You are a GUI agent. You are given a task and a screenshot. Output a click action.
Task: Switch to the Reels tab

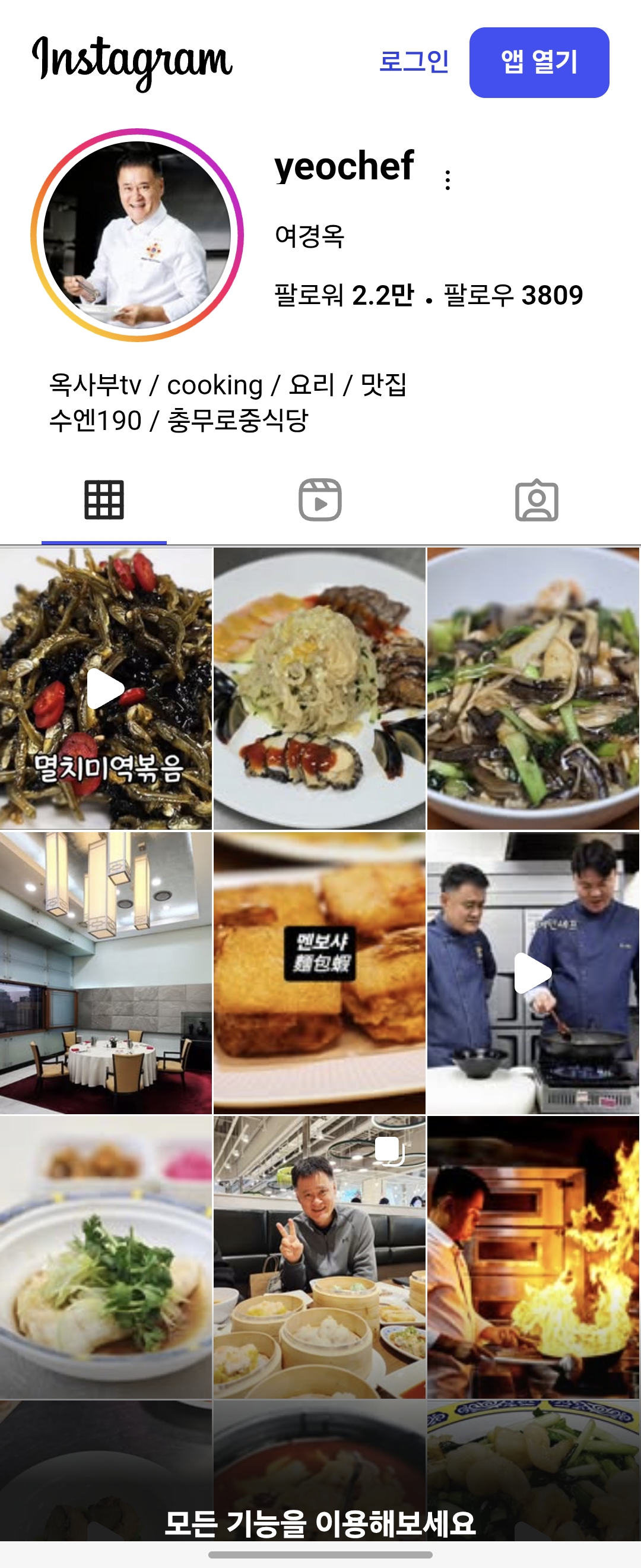pyautogui.click(x=320, y=501)
